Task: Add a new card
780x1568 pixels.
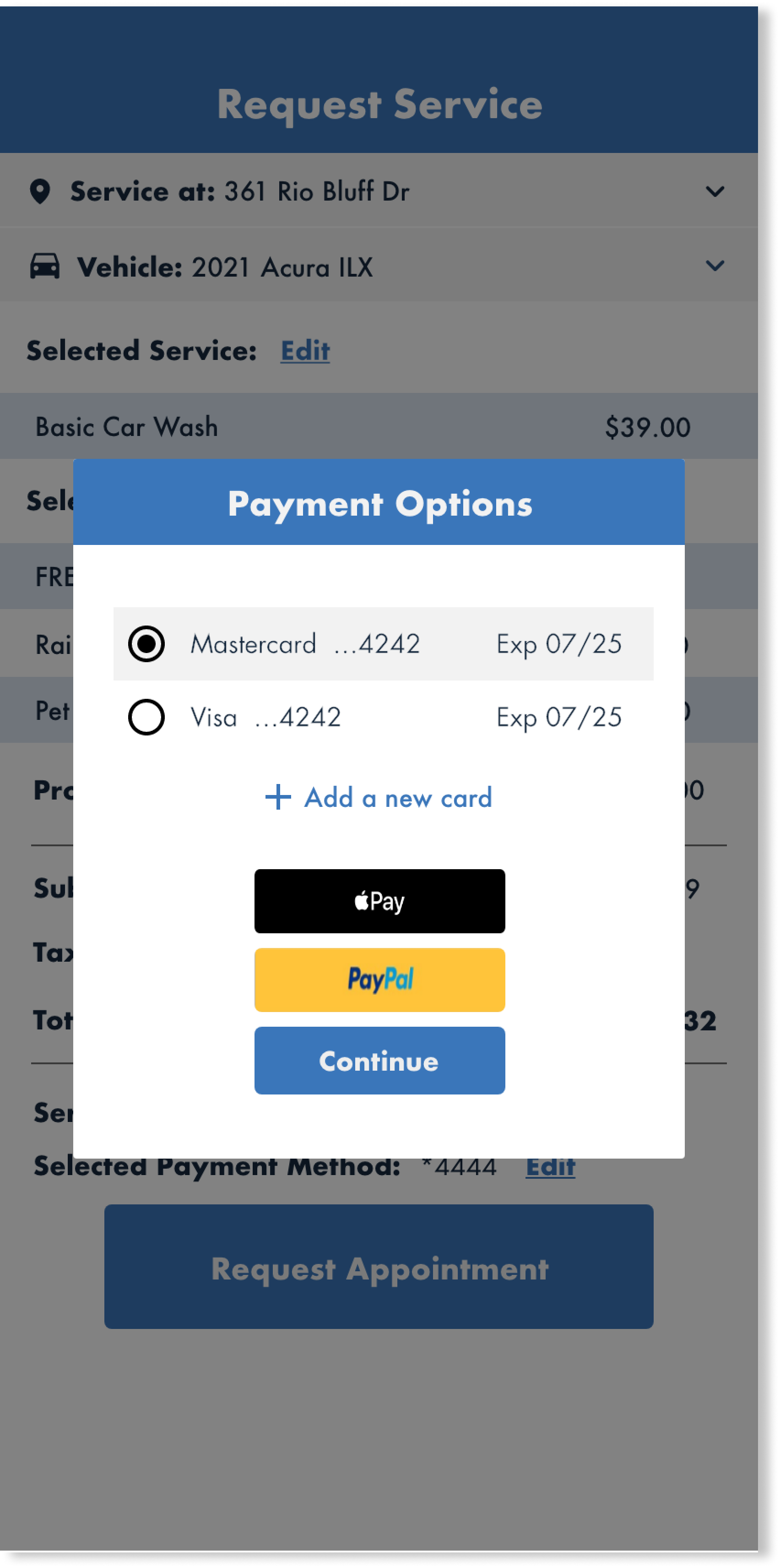Action: [x=379, y=797]
